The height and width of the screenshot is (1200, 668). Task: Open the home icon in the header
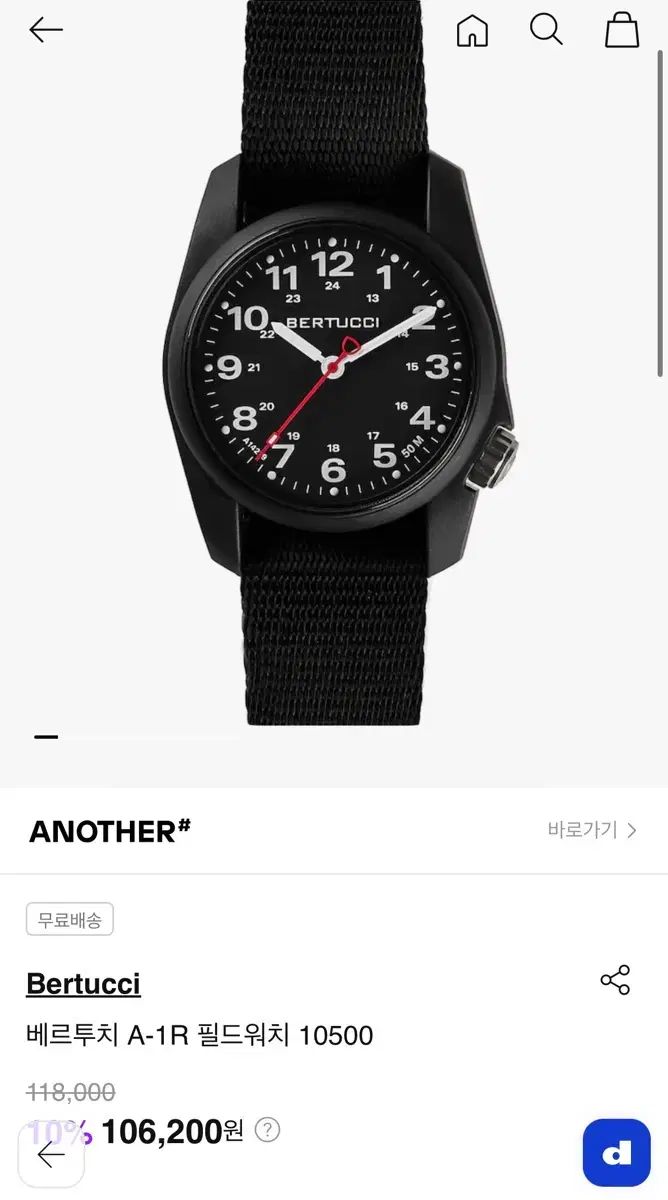[472, 31]
